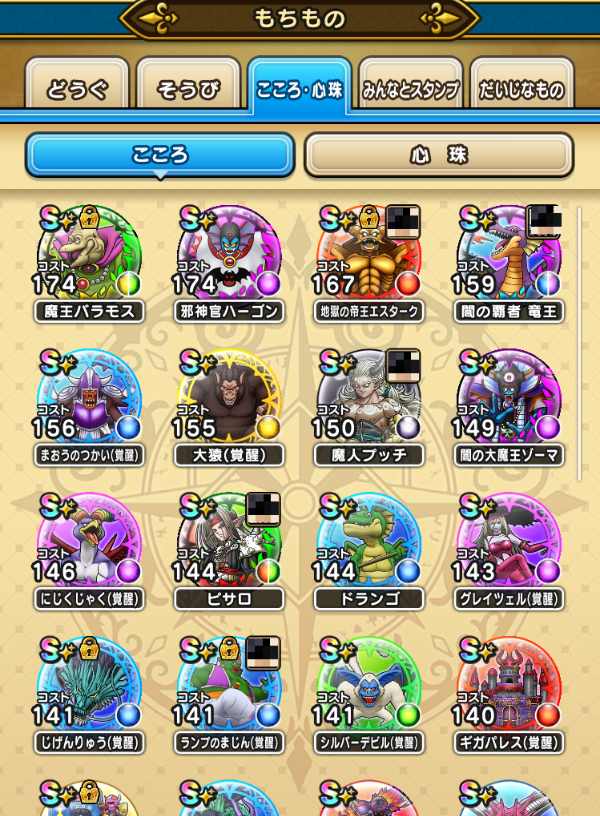Screen dimensions: 600x816
Task: Open the みんなとスタンプ tab
Action: click(x=410, y=89)
